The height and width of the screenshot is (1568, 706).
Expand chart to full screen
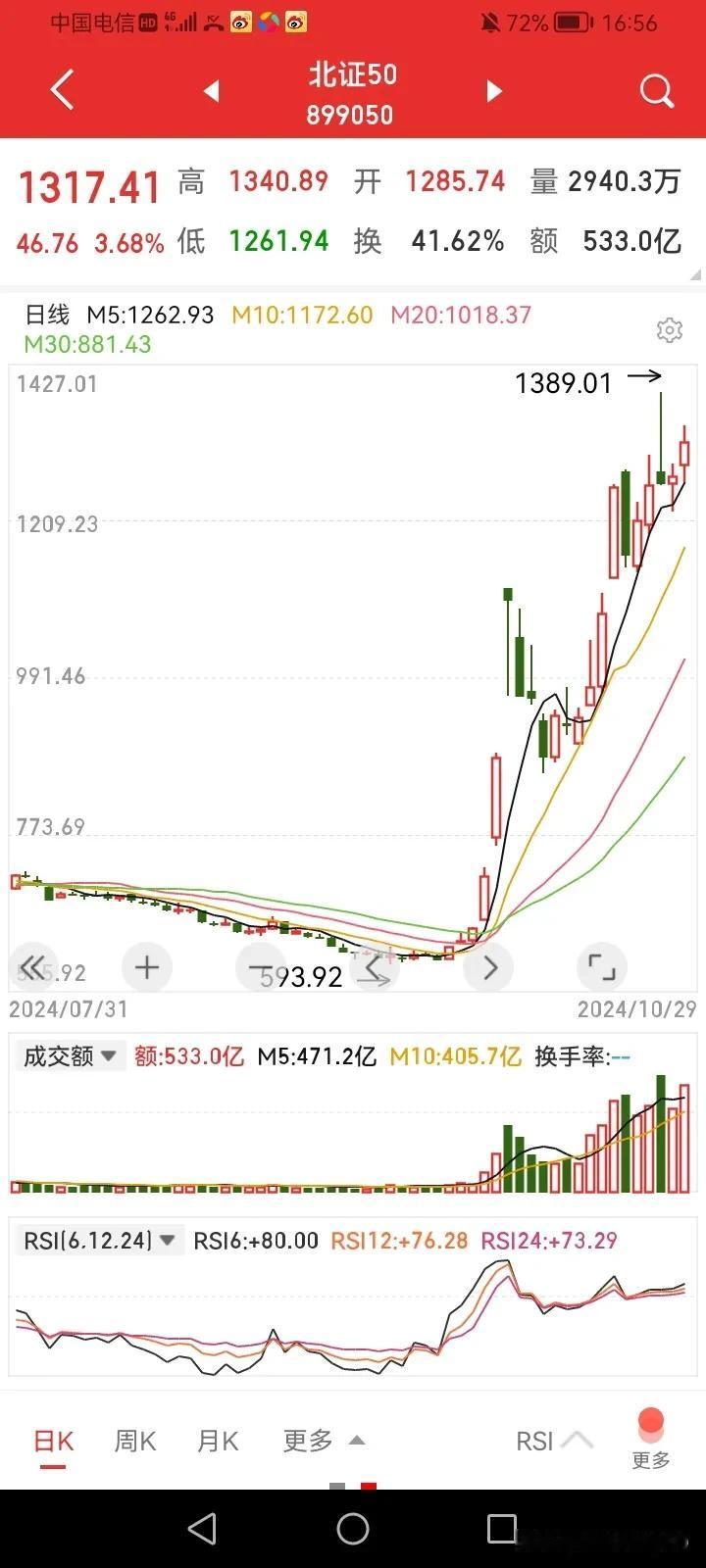(x=602, y=967)
